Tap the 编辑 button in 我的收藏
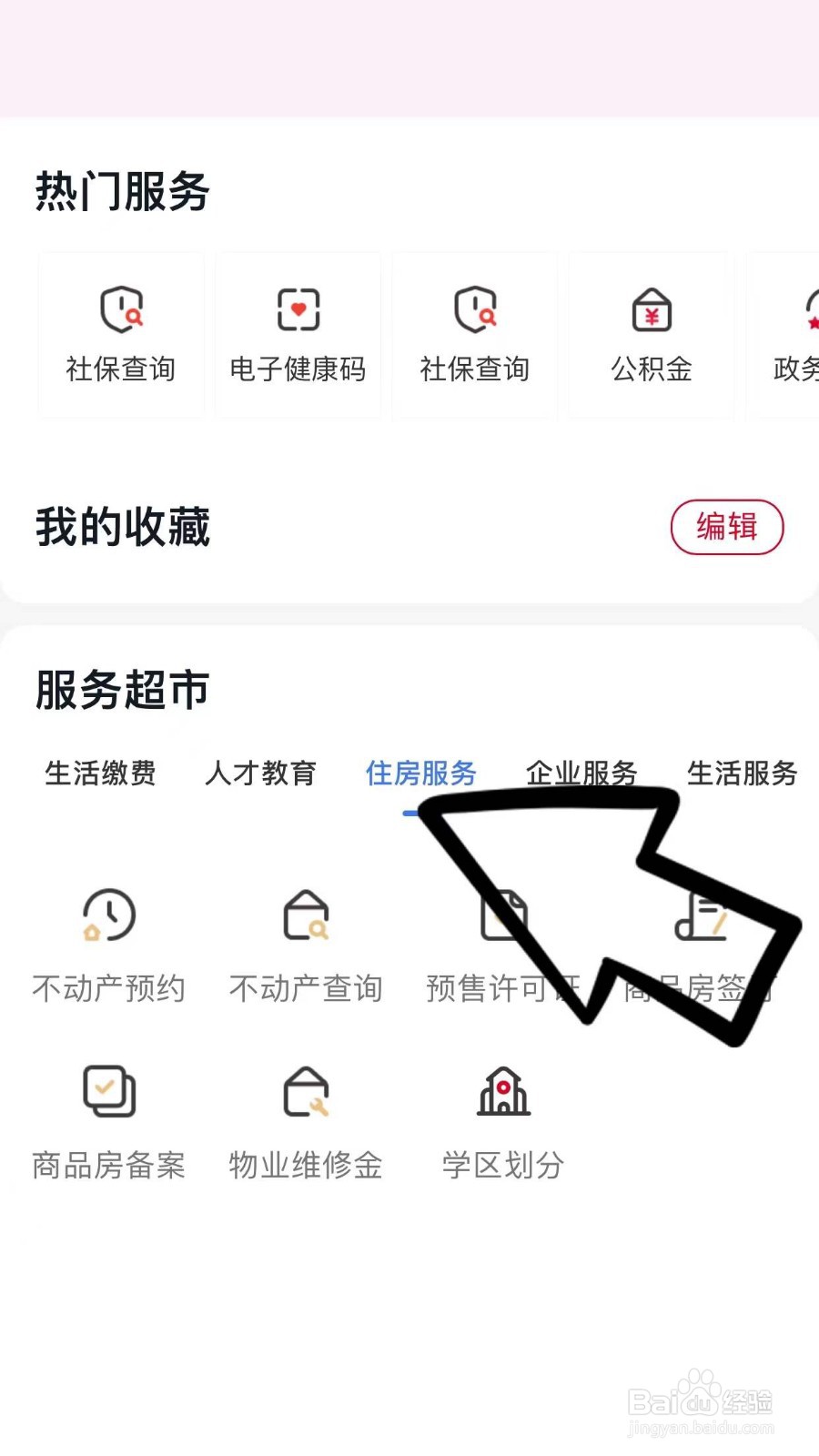Screen dimensions: 819x1456 click(726, 527)
